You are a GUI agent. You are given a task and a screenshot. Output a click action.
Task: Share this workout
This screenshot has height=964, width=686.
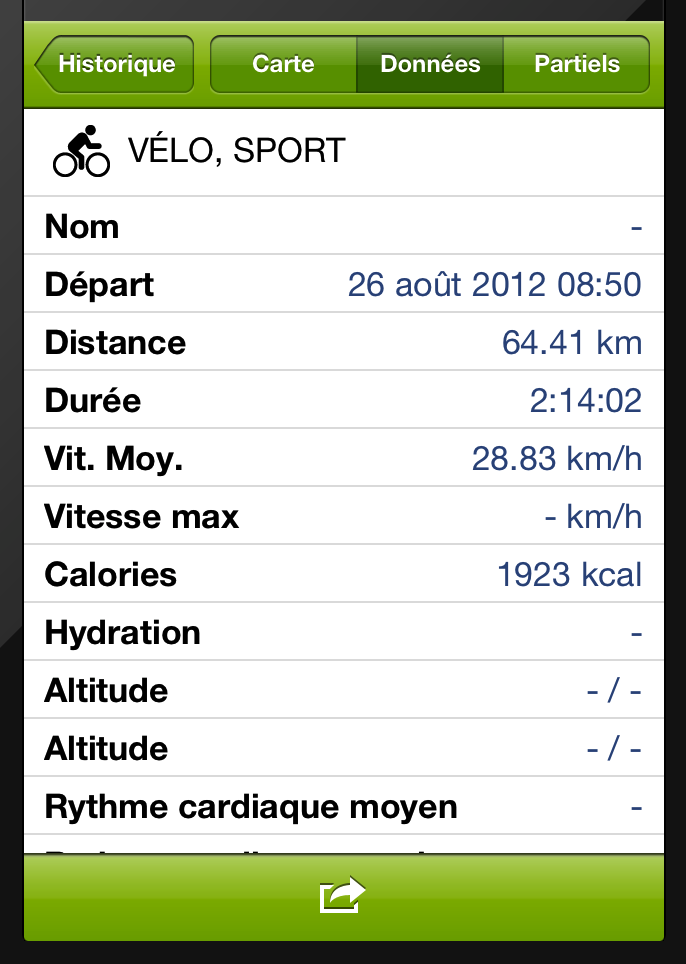(343, 896)
